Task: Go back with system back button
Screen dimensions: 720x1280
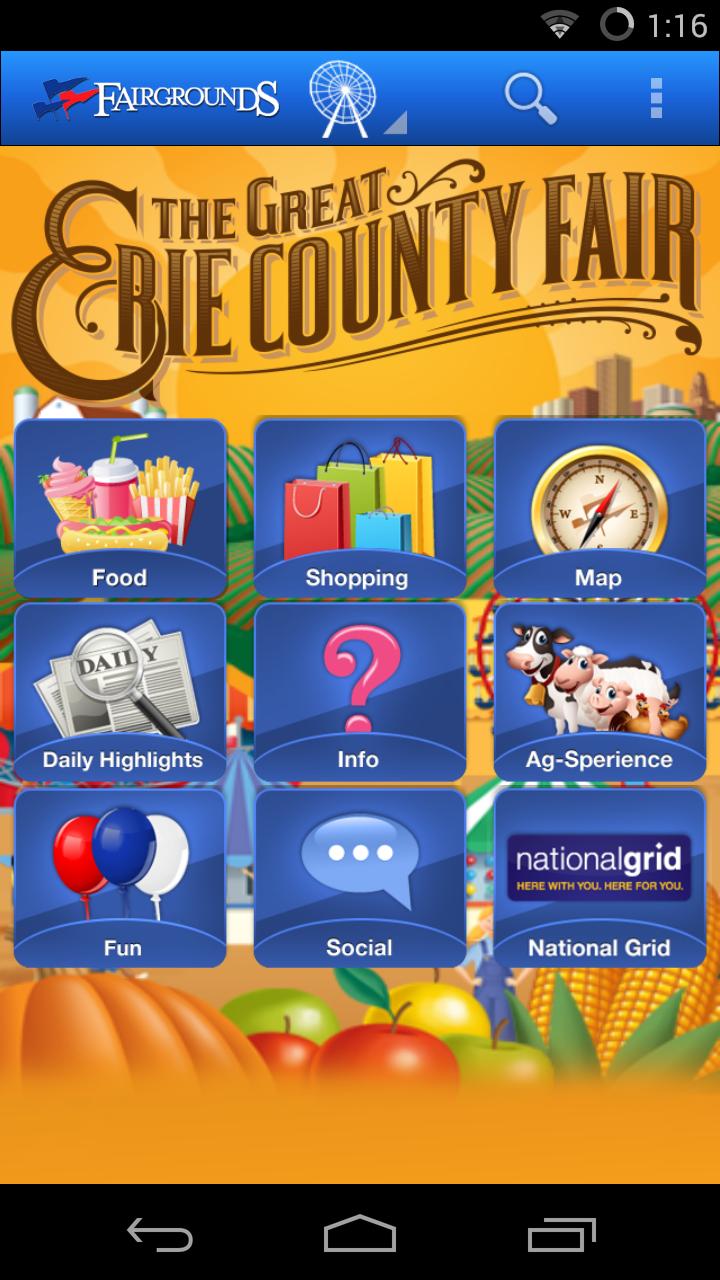Action: point(160,1234)
